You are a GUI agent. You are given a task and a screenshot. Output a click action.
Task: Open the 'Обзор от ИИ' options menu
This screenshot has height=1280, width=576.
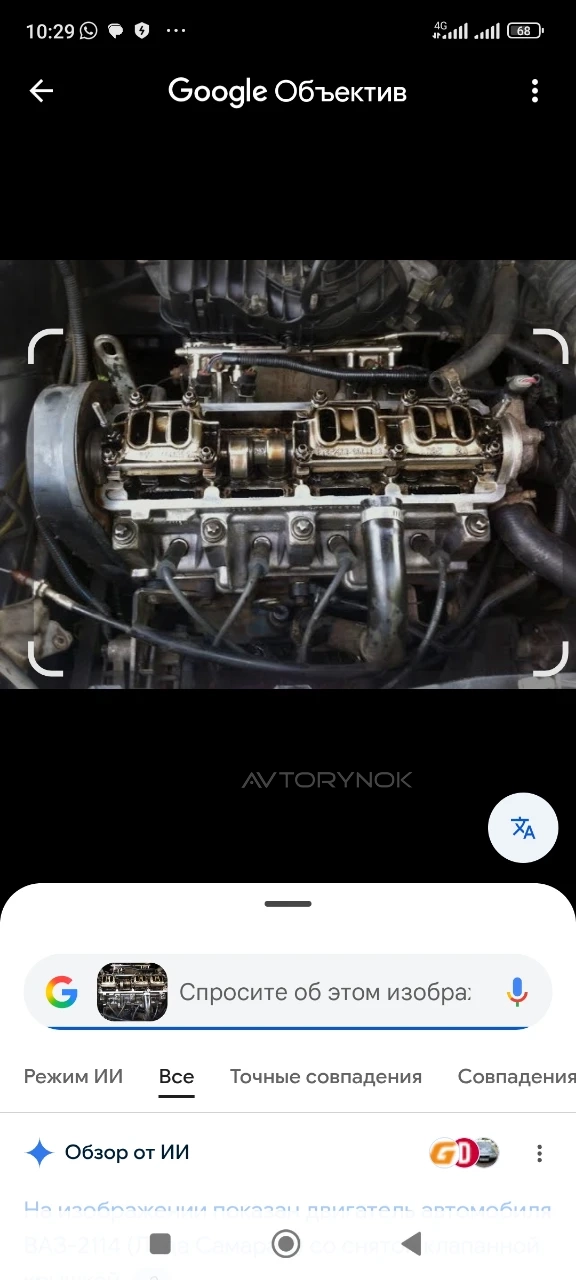[x=539, y=1154]
